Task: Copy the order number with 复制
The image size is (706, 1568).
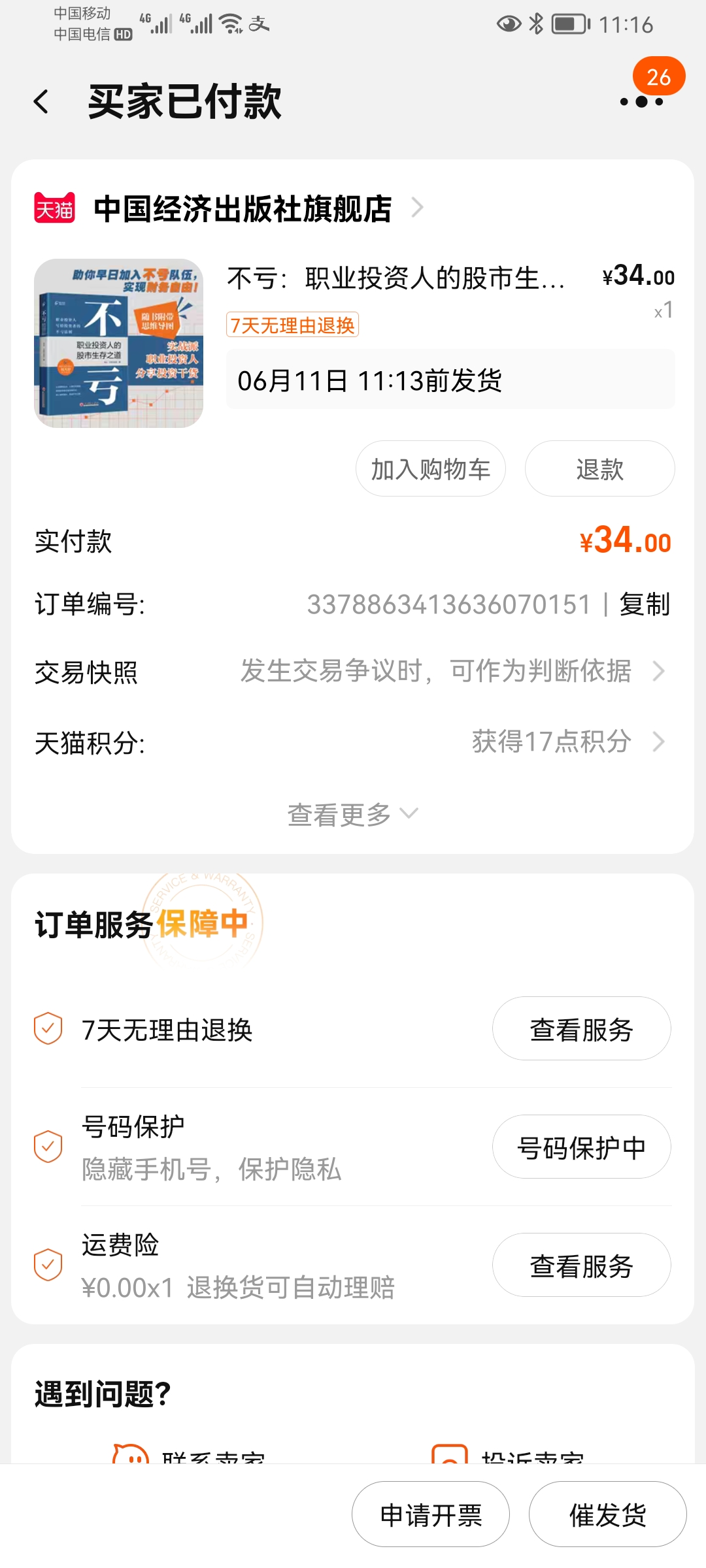Action: click(x=645, y=604)
